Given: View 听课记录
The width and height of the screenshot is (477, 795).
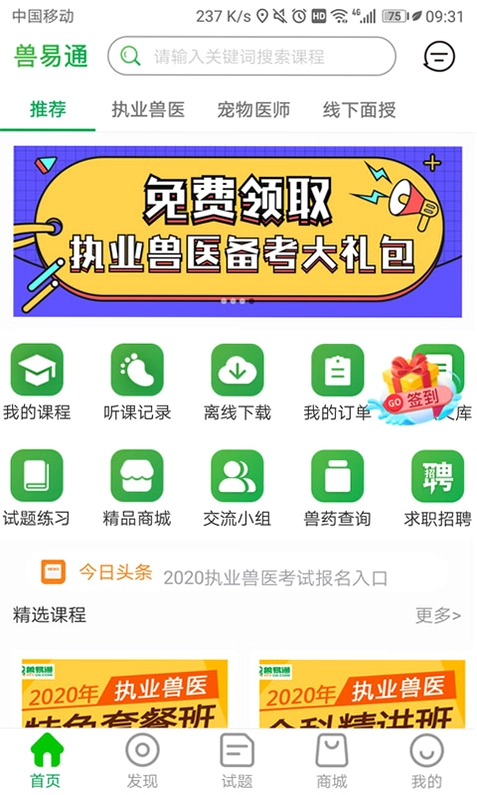Looking at the screenshot, I should (x=137, y=382).
